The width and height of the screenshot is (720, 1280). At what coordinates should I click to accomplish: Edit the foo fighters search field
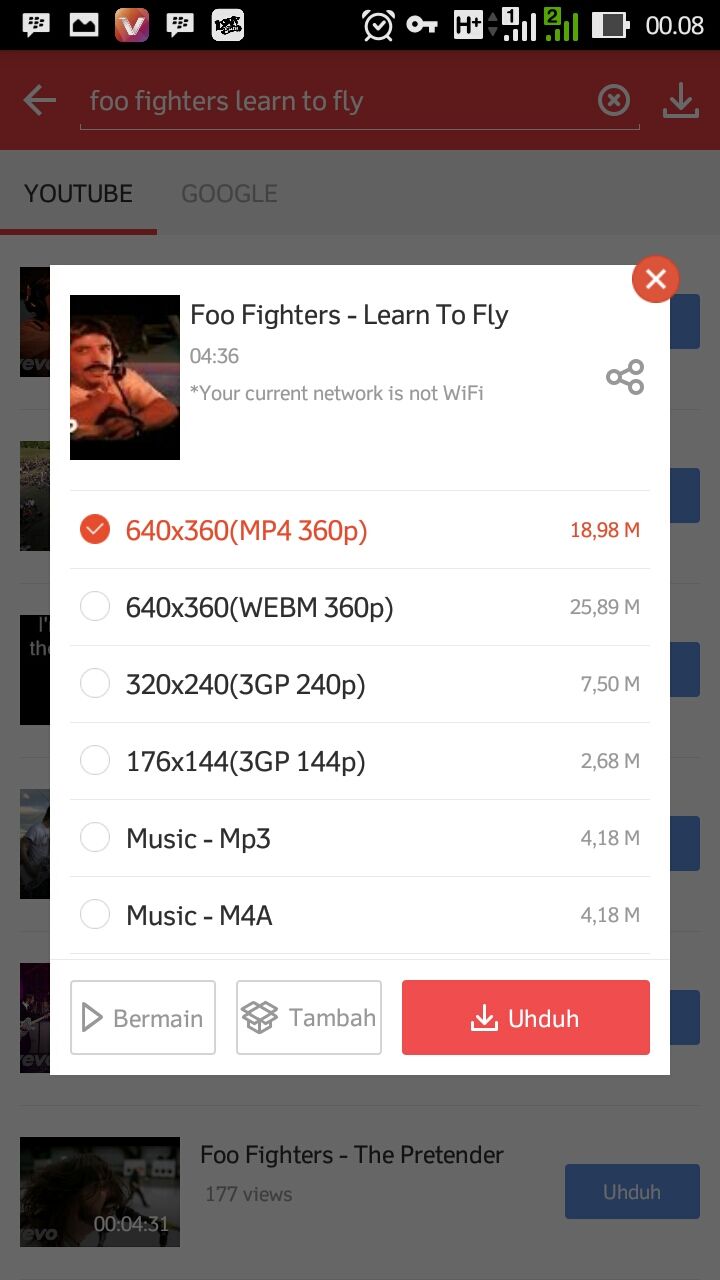pyautogui.click(x=330, y=101)
